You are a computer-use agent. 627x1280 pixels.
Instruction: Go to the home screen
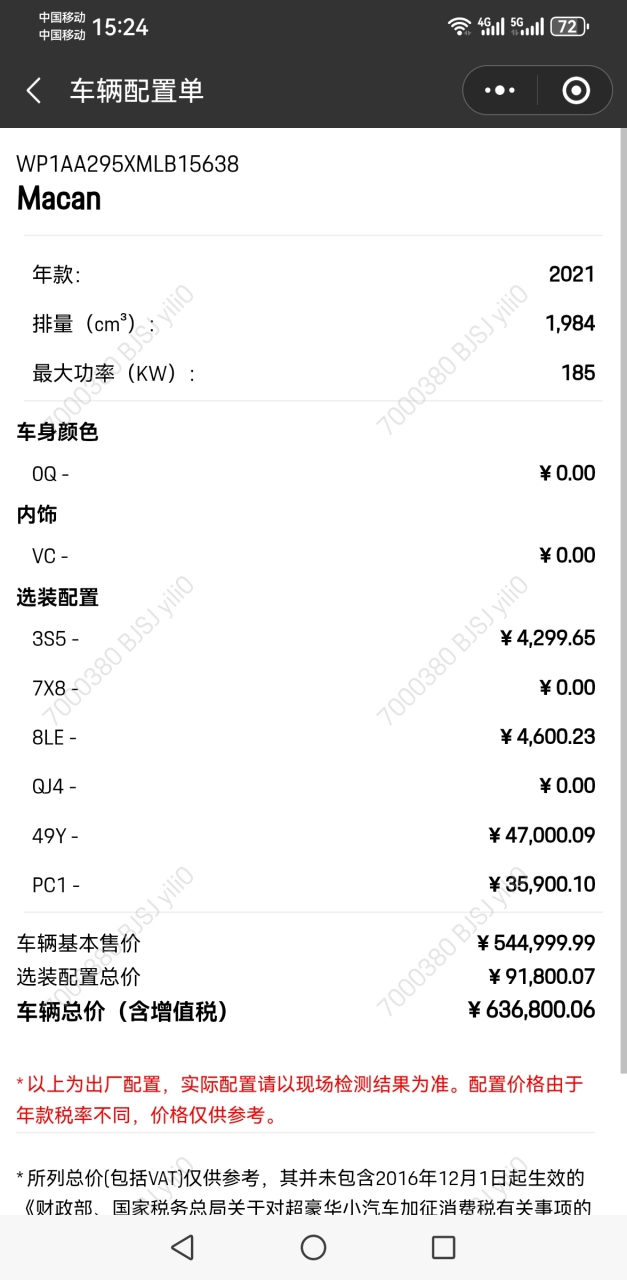314,1246
